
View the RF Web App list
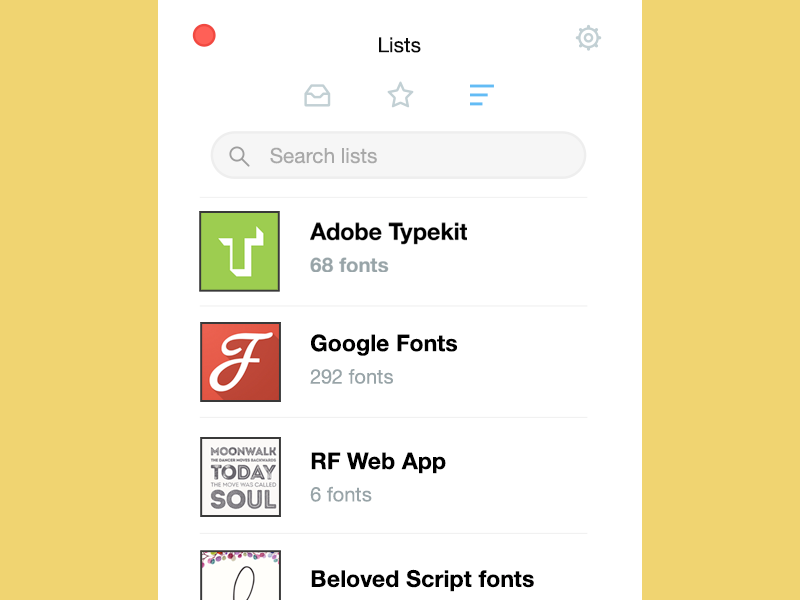pos(378,477)
